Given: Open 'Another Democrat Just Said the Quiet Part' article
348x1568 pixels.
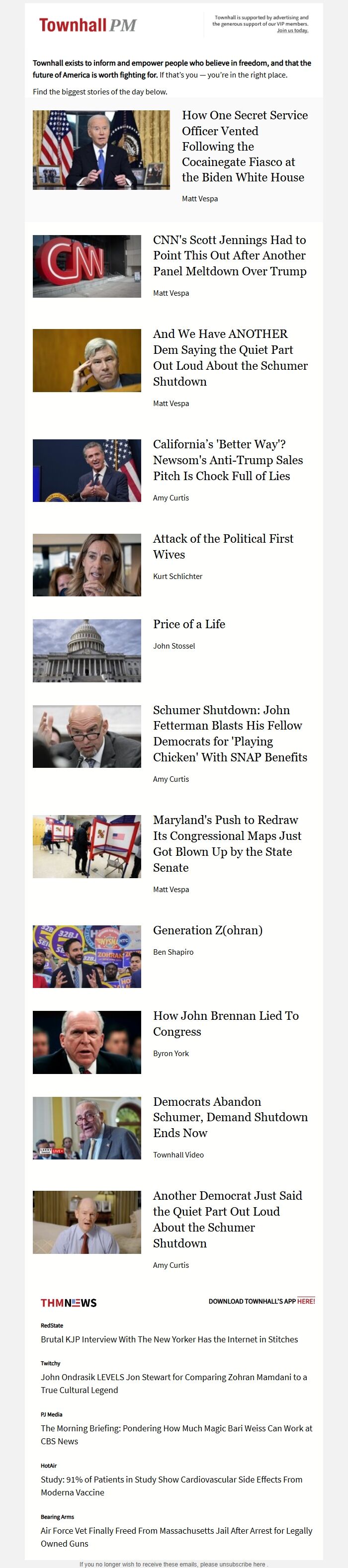Looking at the screenshot, I should click(x=227, y=1219).
